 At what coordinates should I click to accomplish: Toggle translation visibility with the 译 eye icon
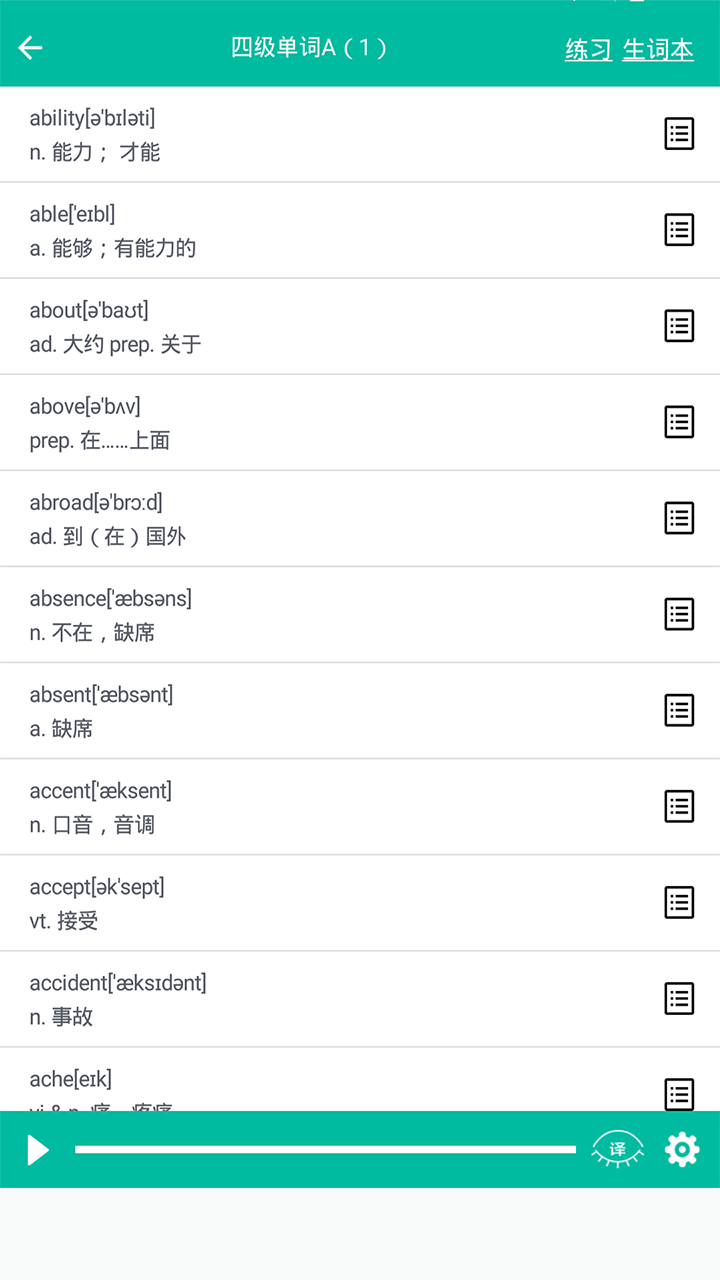tap(616, 1149)
